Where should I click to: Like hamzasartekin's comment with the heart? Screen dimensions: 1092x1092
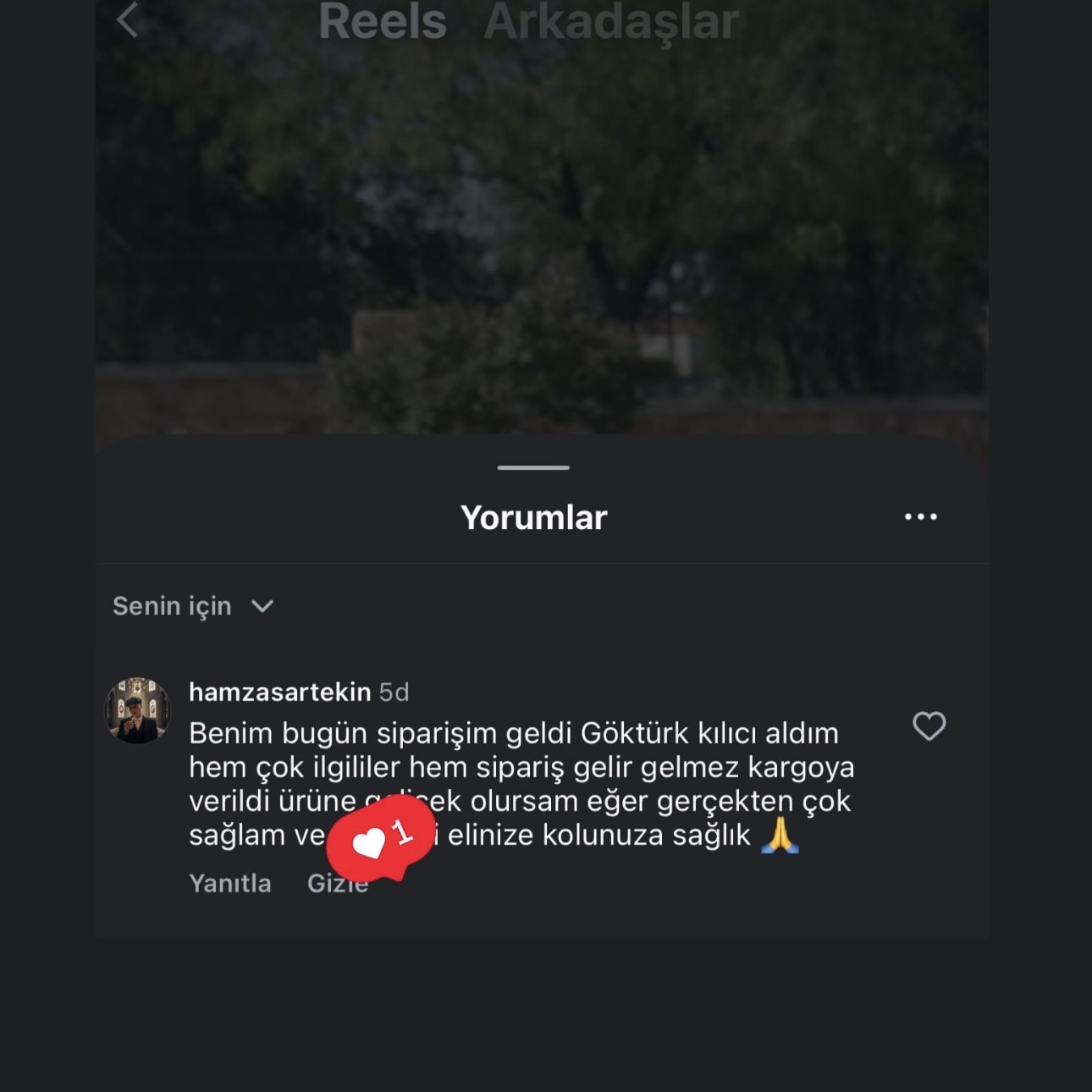coord(929,726)
